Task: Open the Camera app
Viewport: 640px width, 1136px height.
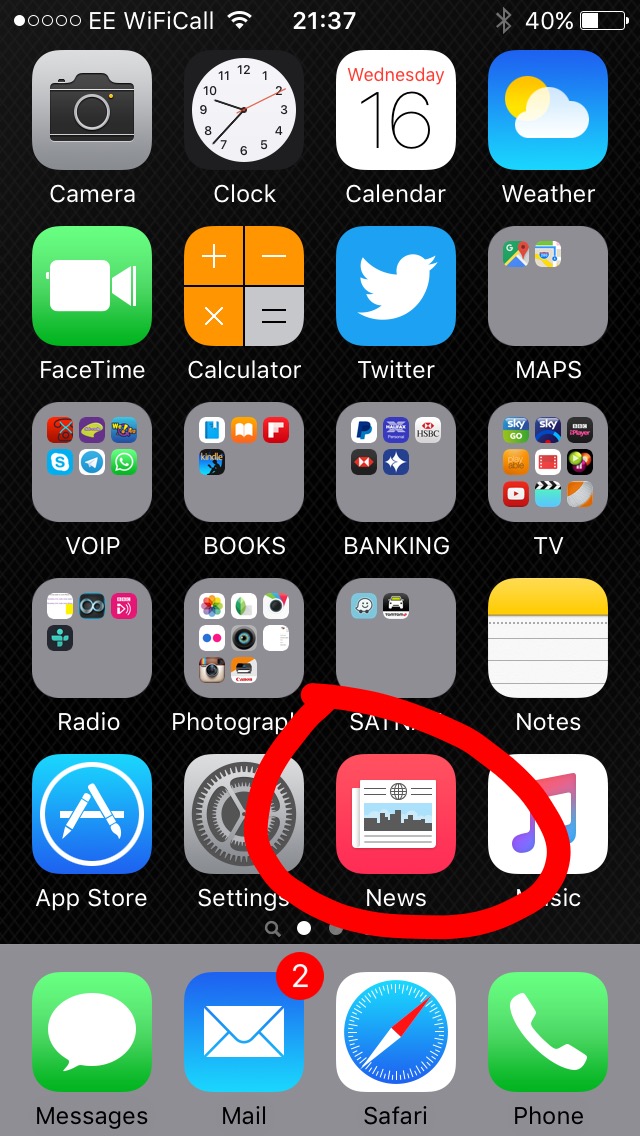Action: (x=92, y=110)
